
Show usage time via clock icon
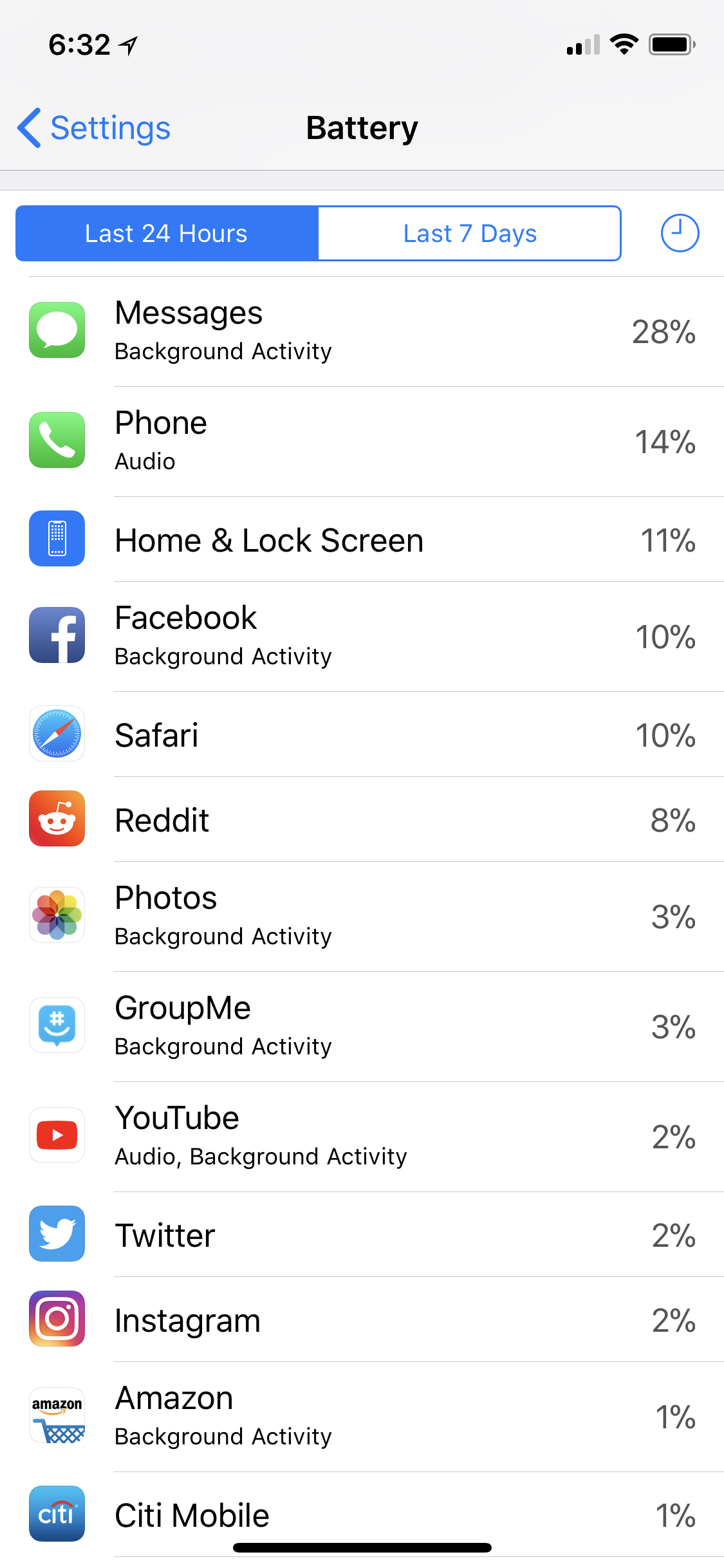[680, 233]
